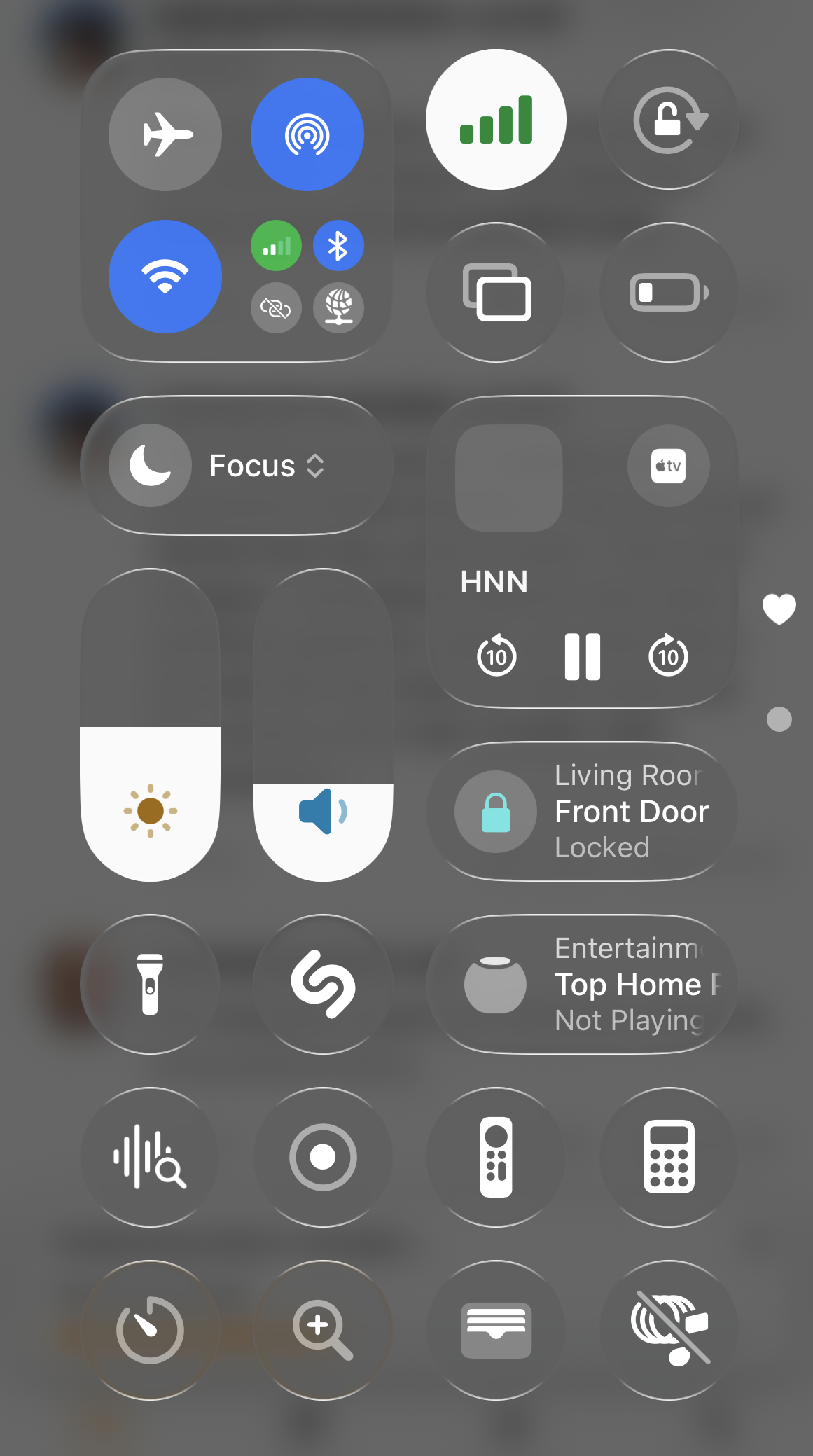Image resolution: width=813 pixels, height=1456 pixels.
Task: Toggle the white cellular data button
Action: point(496,120)
